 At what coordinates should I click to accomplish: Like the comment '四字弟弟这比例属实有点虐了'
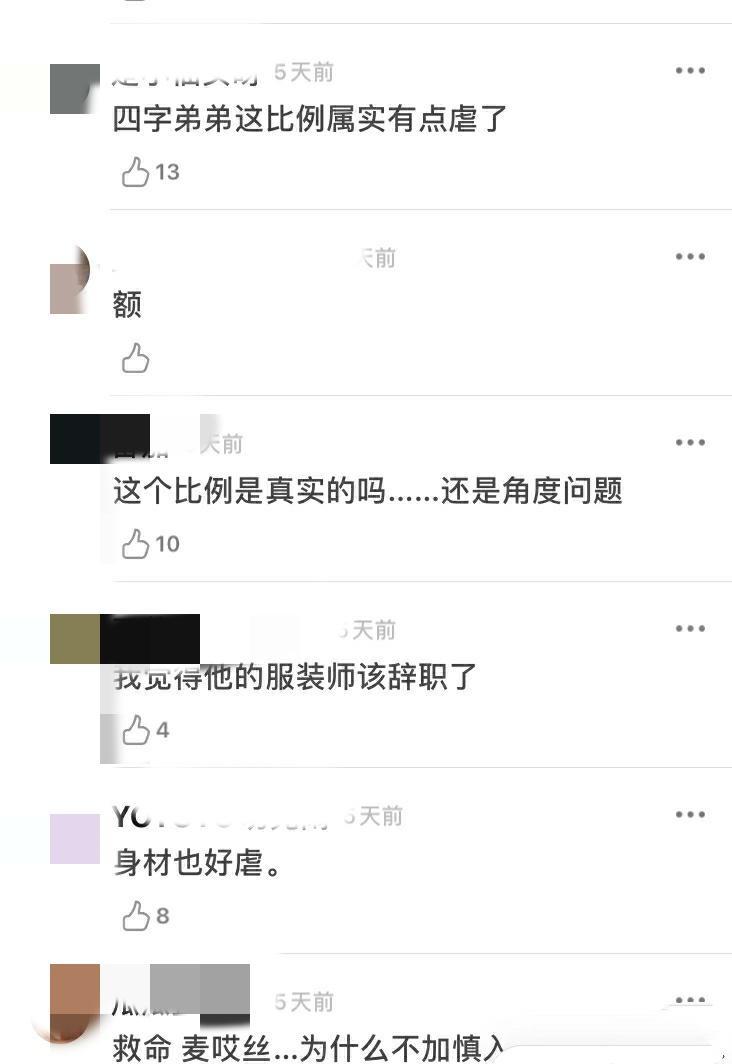[x=136, y=172]
